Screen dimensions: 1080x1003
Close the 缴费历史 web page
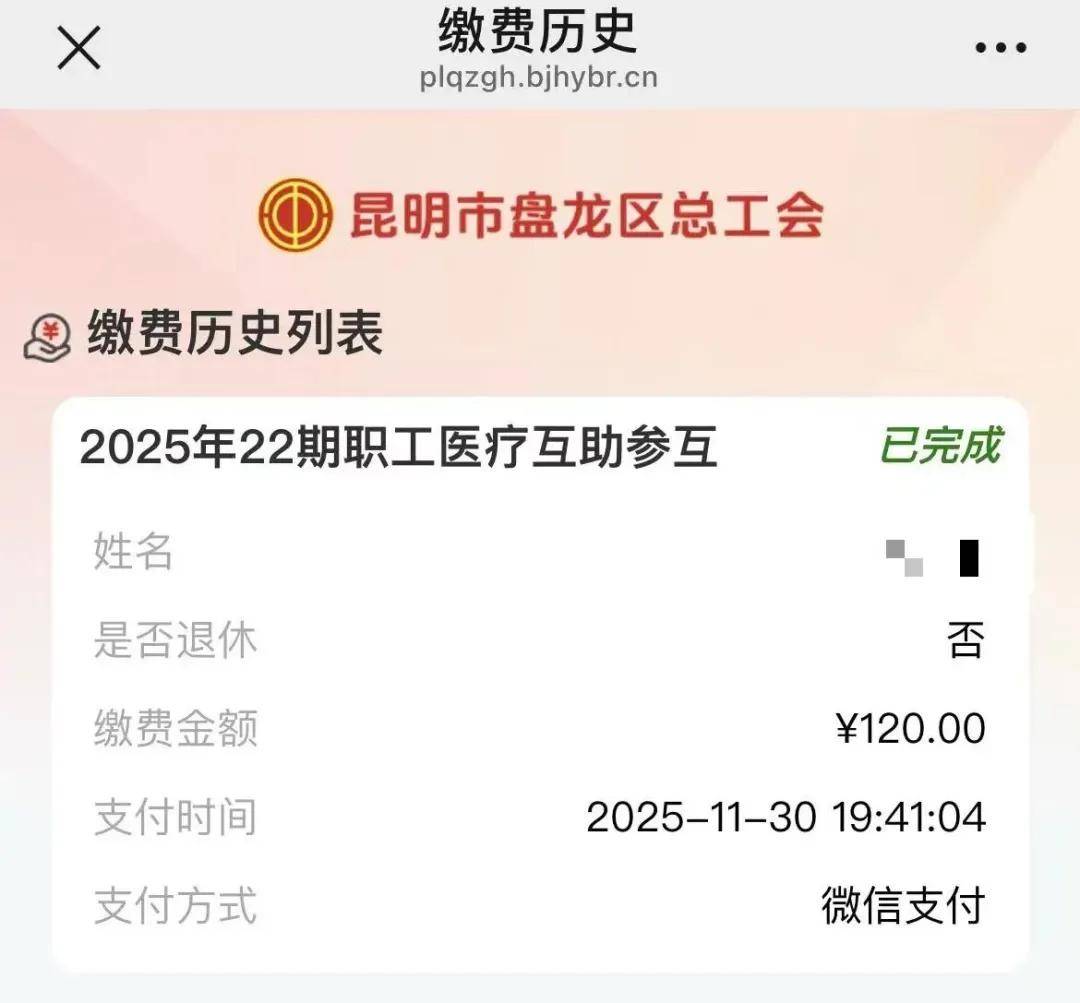point(79,47)
